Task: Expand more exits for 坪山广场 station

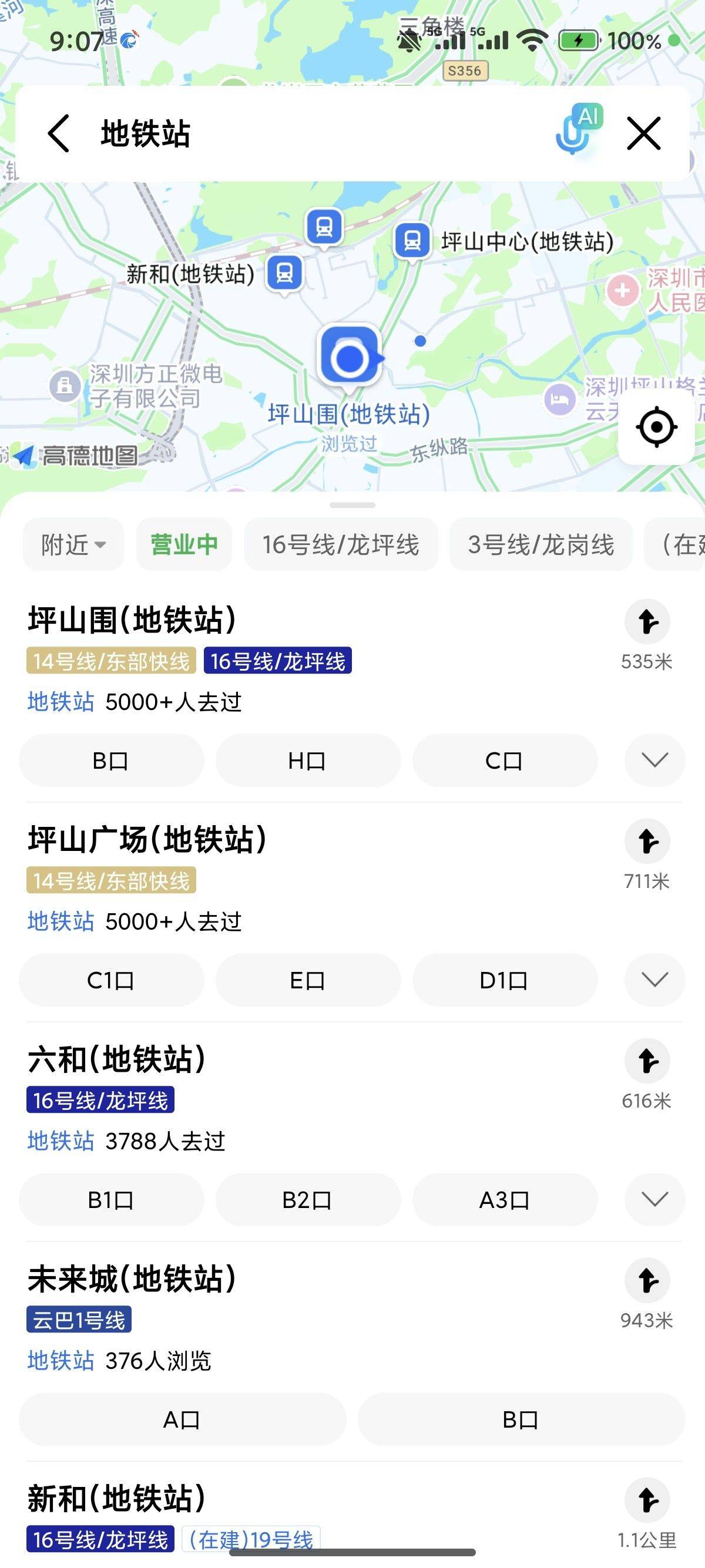Action: (x=654, y=980)
